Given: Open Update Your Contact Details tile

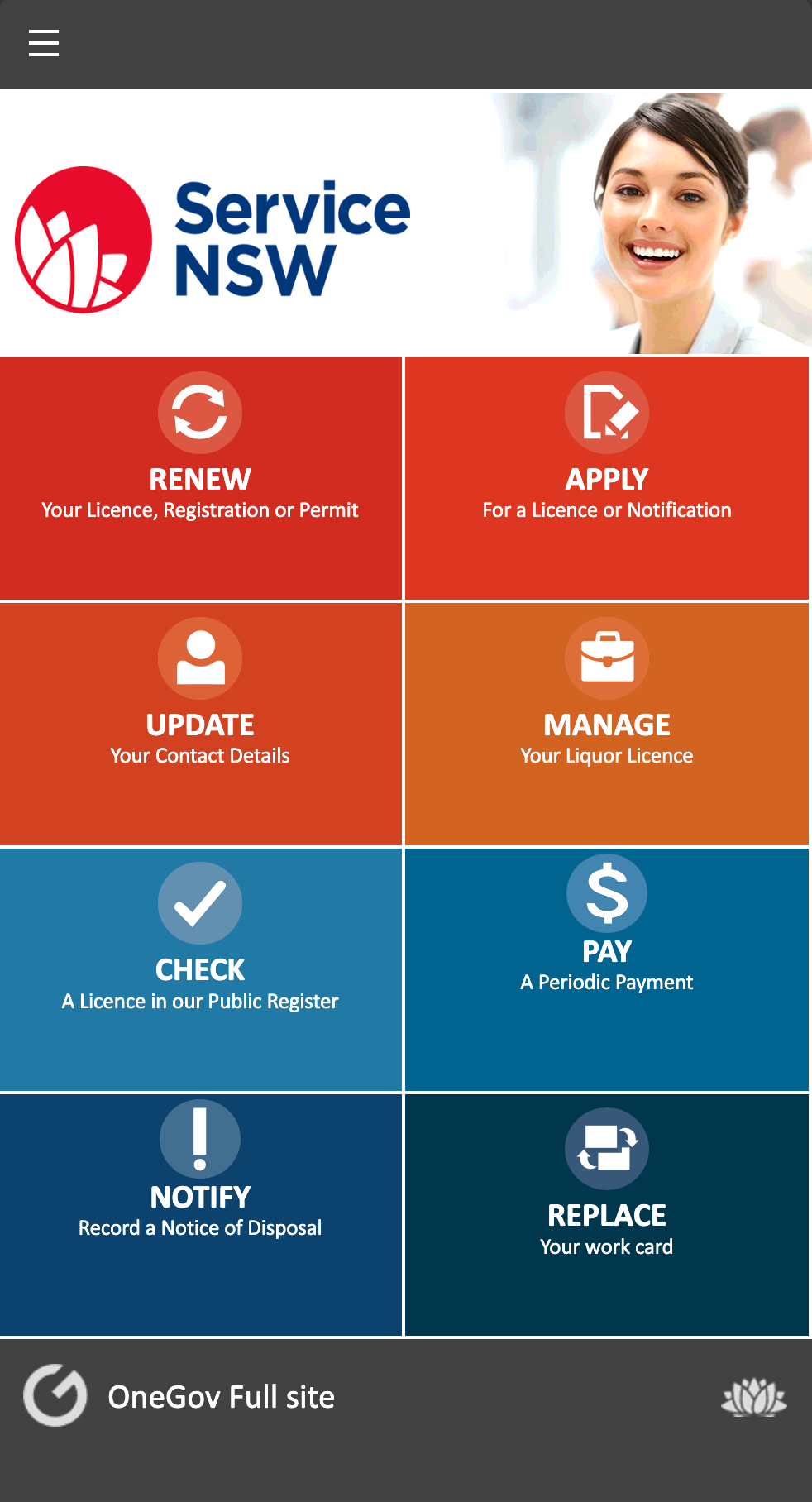Looking at the screenshot, I should [200, 724].
